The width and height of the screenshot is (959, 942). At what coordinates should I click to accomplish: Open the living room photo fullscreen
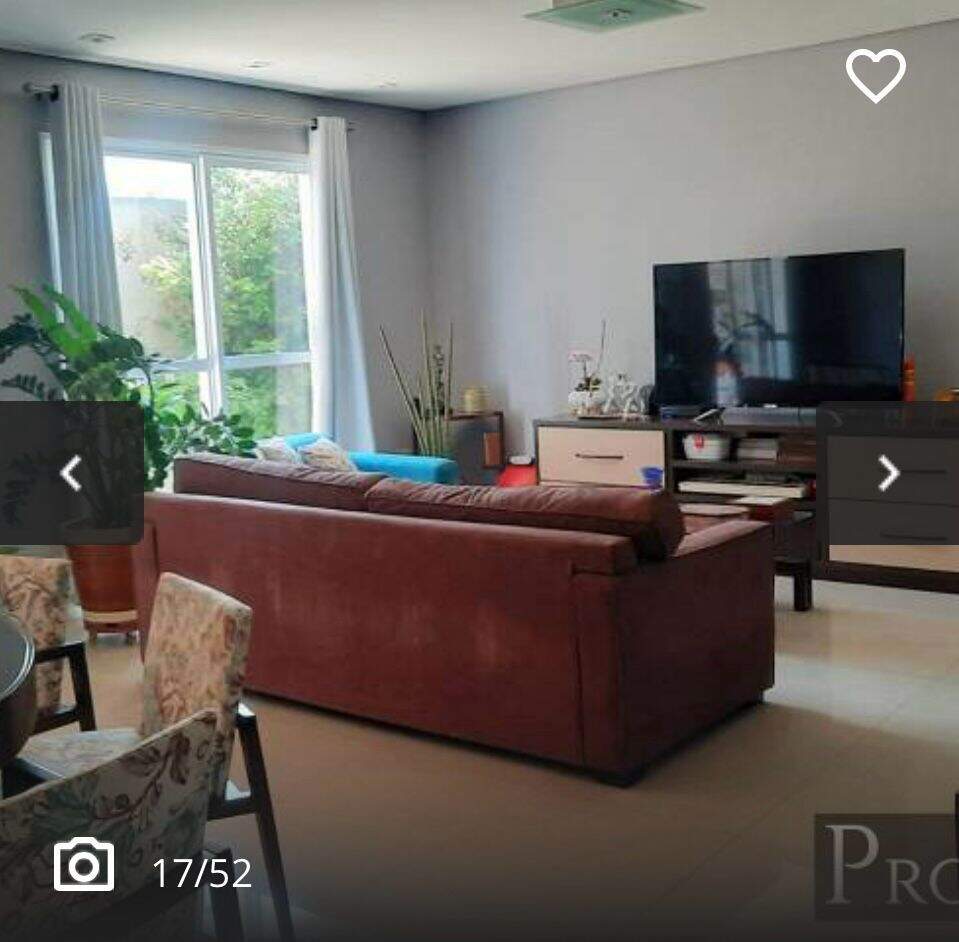tap(480, 471)
